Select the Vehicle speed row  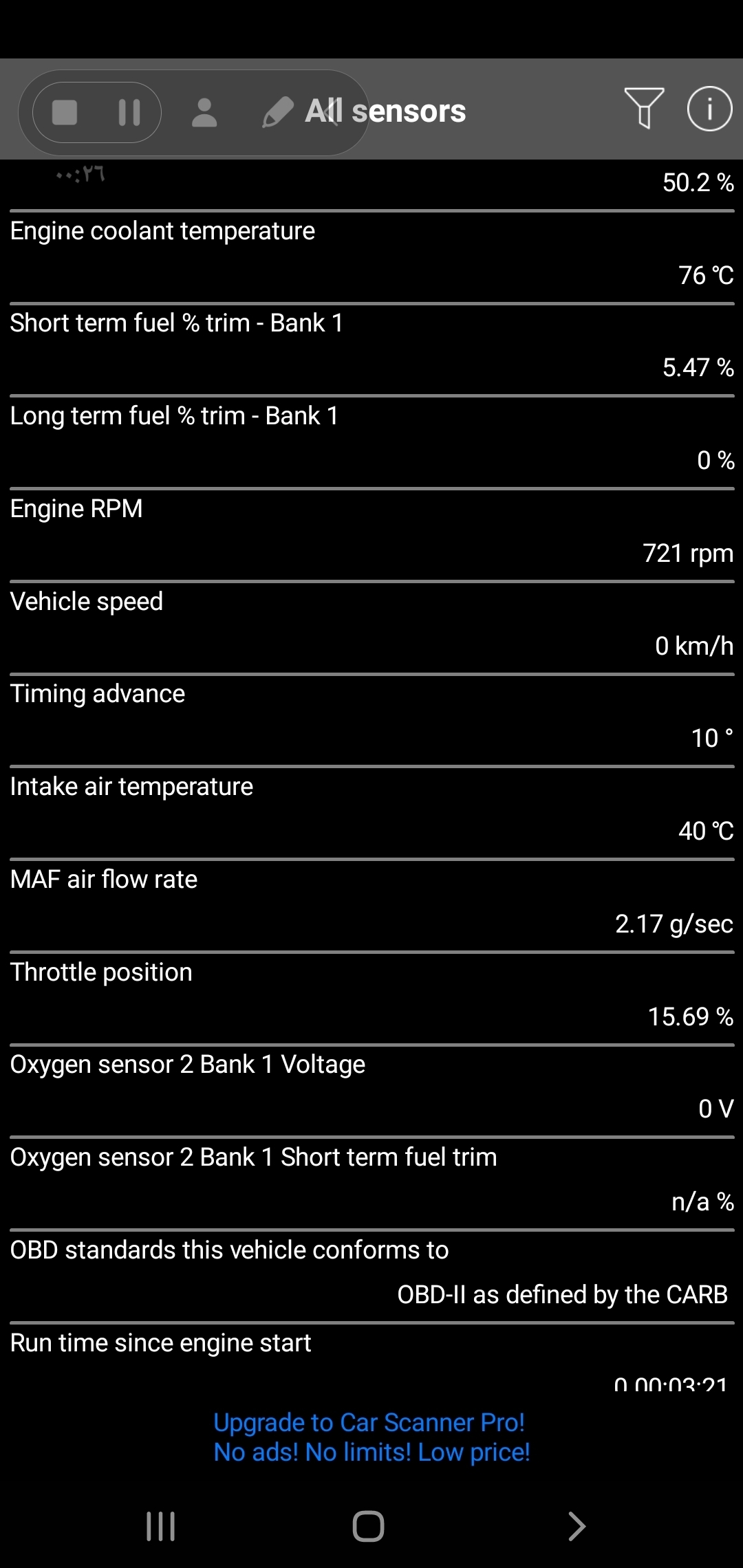tap(371, 624)
